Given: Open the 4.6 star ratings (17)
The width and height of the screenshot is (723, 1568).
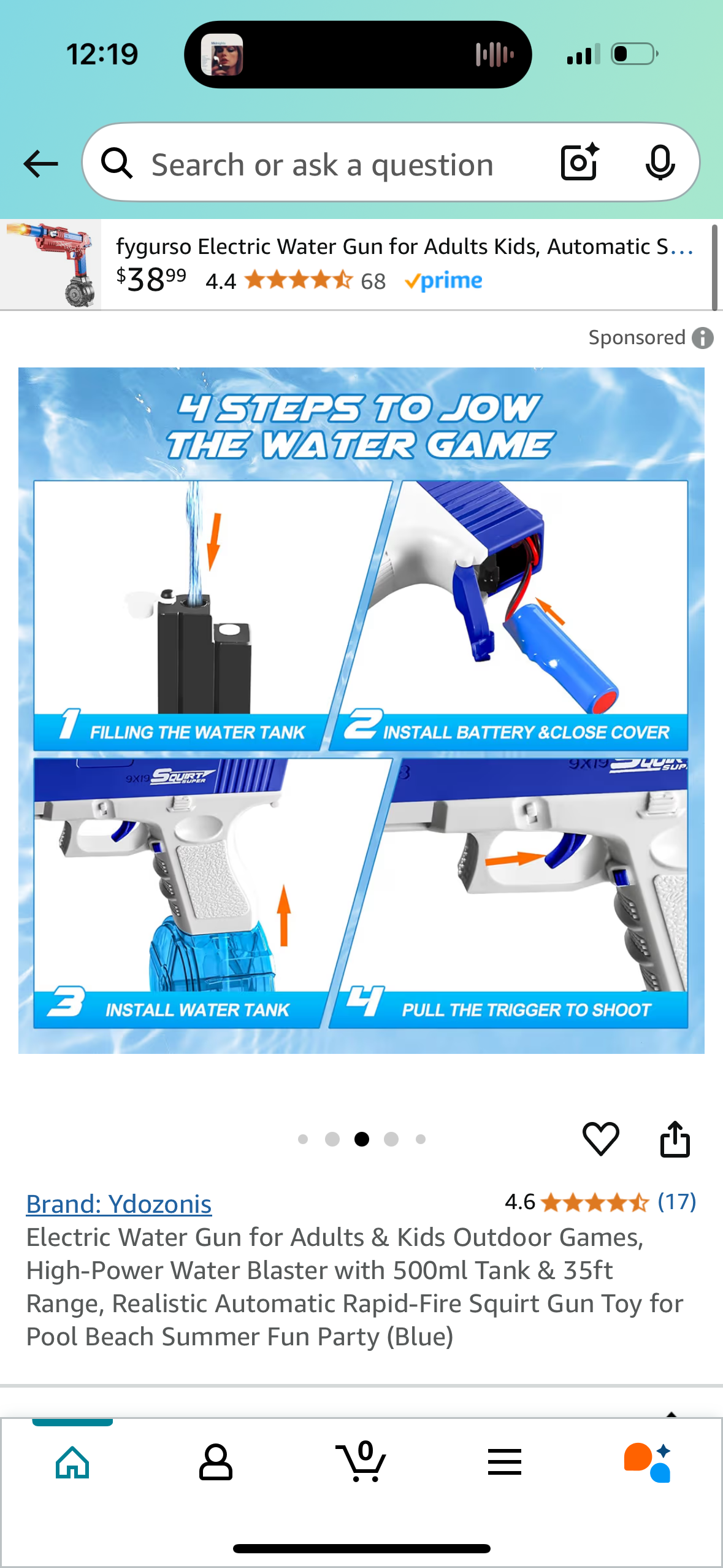Looking at the screenshot, I should (x=600, y=1202).
